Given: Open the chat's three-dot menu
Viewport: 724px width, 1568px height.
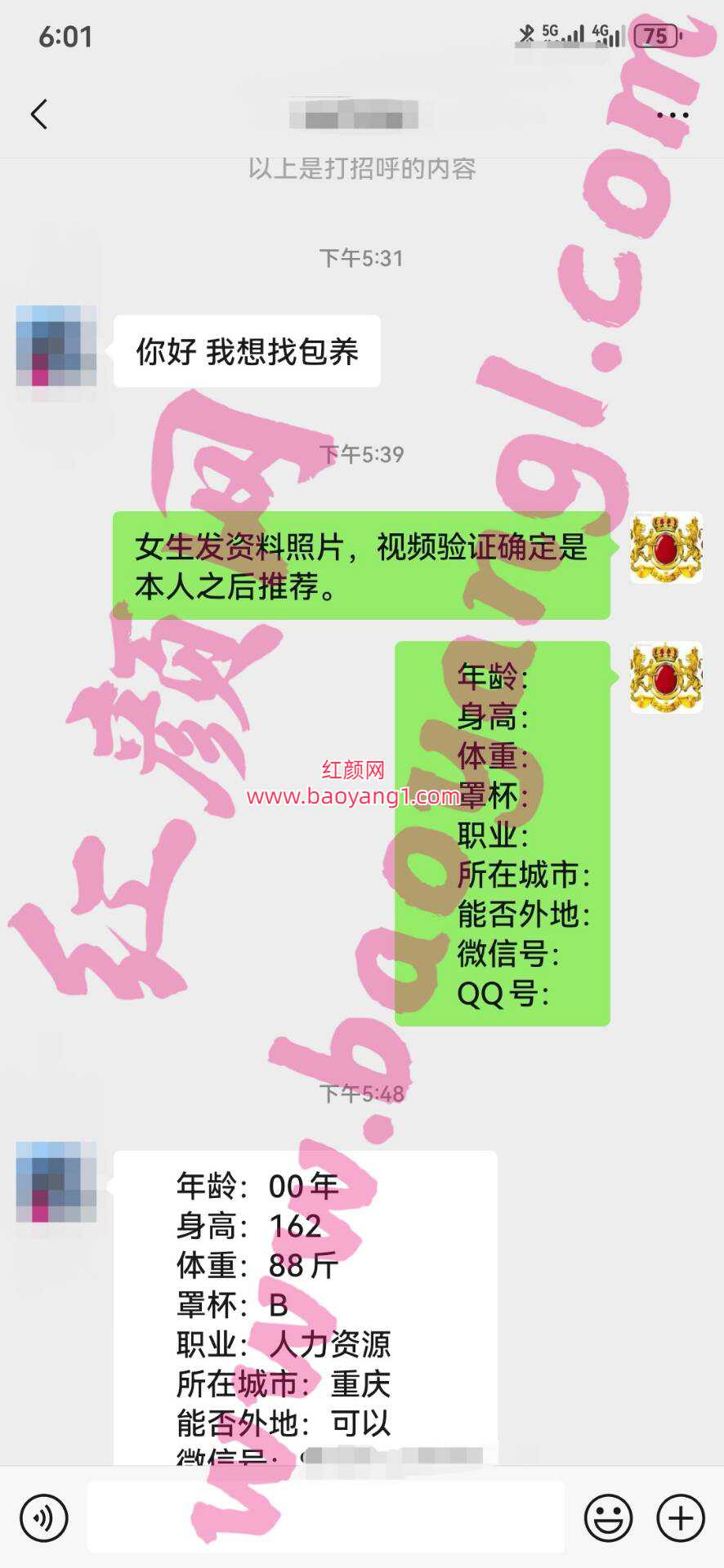Looking at the screenshot, I should (x=673, y=115).
